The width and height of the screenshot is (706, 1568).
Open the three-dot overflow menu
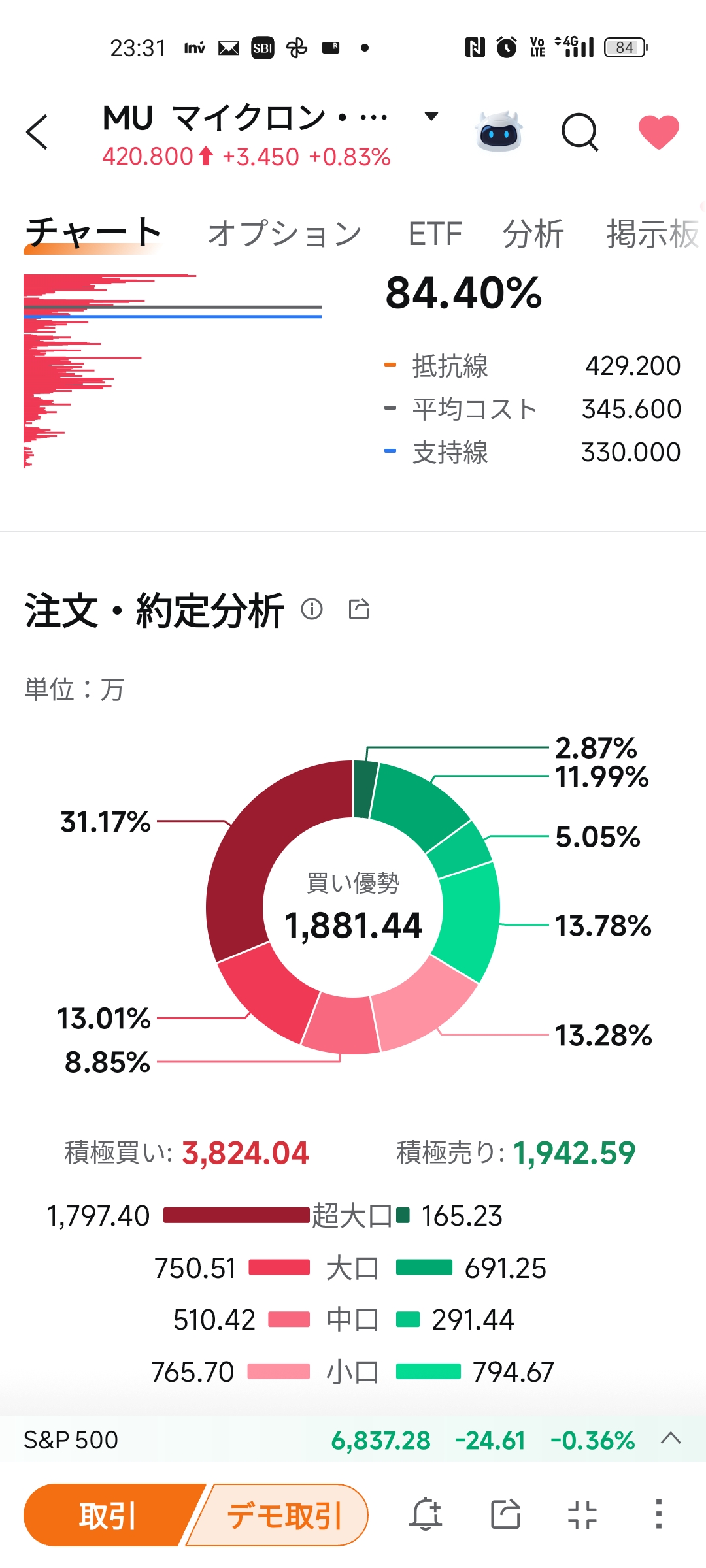(x=658, y=1514)
